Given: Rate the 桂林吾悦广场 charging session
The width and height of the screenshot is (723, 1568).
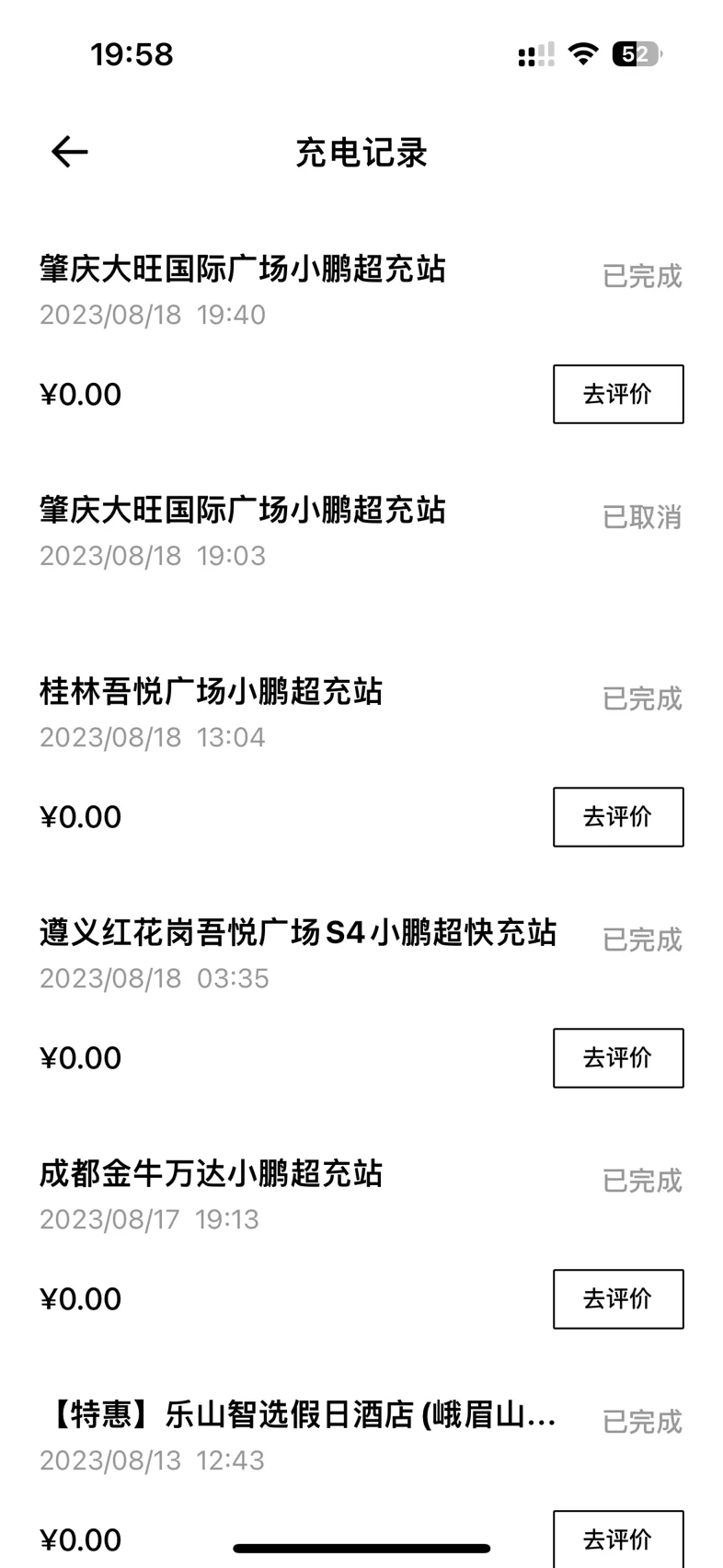Looking at the screenshot, I should pos(618,816).
